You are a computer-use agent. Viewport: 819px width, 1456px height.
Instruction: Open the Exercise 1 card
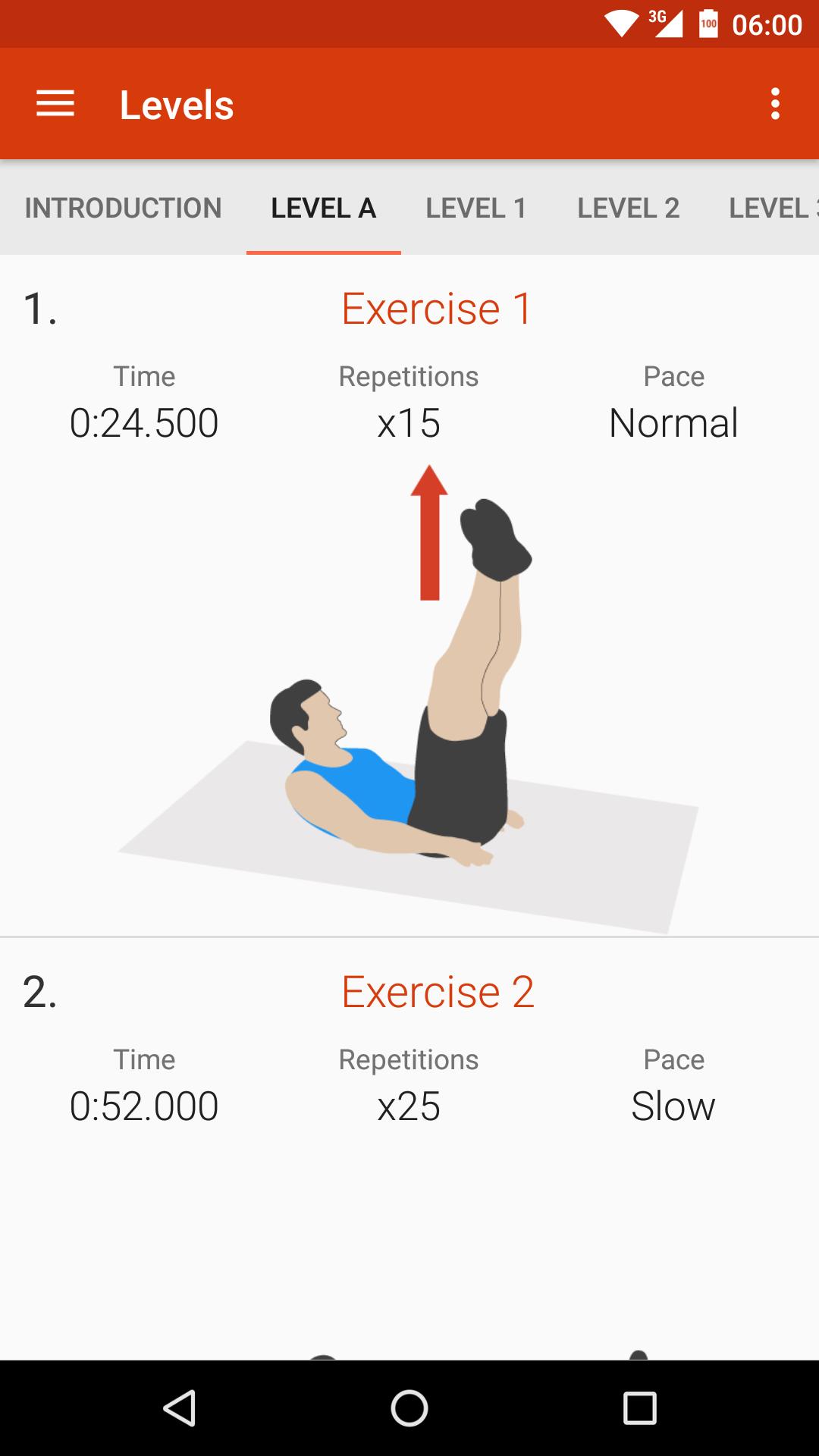click(x=409, y=595)
